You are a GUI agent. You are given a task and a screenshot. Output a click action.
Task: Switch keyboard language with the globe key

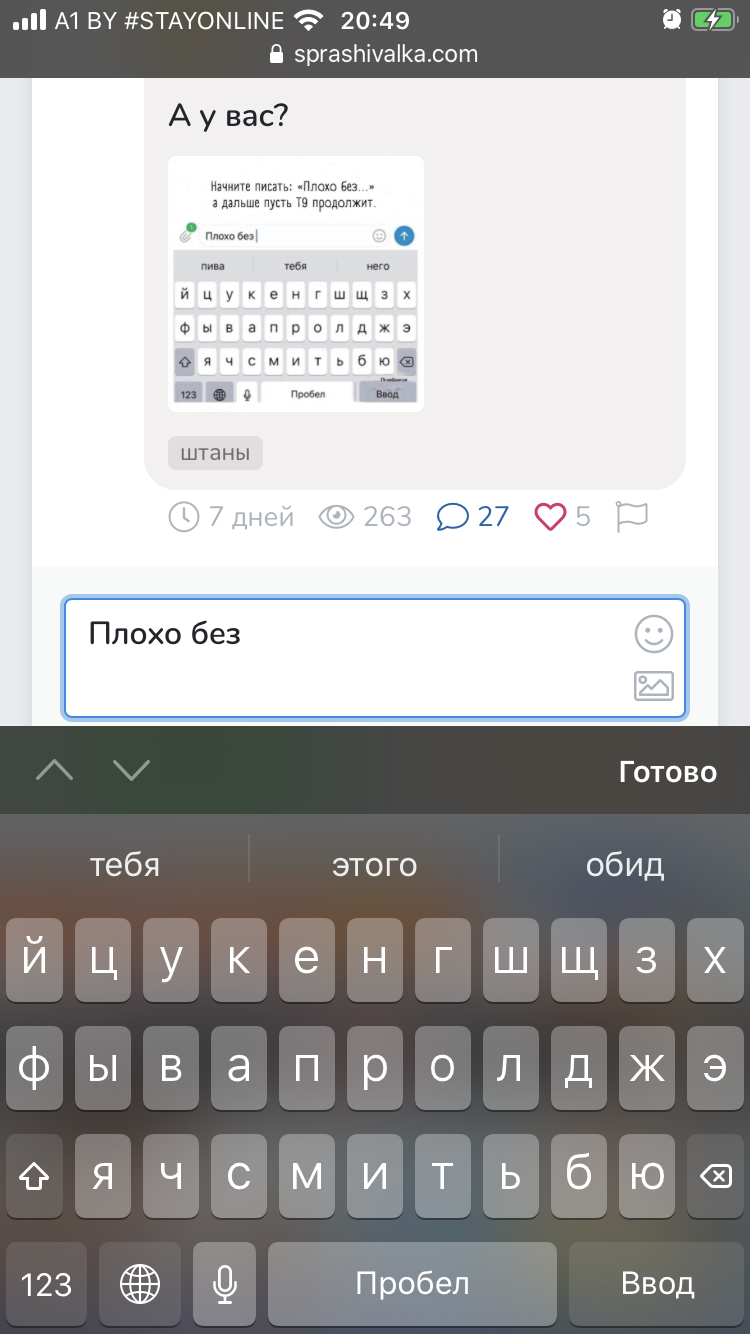139,1283
